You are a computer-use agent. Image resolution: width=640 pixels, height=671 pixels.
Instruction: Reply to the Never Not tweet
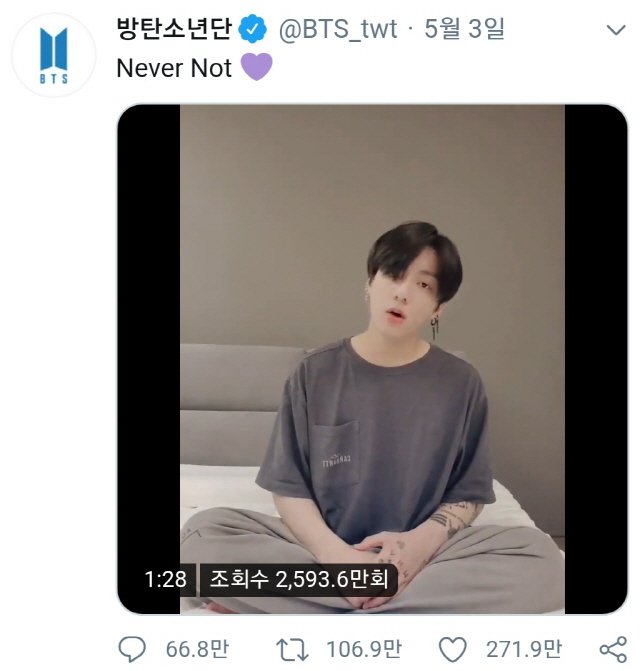point(132,650)
